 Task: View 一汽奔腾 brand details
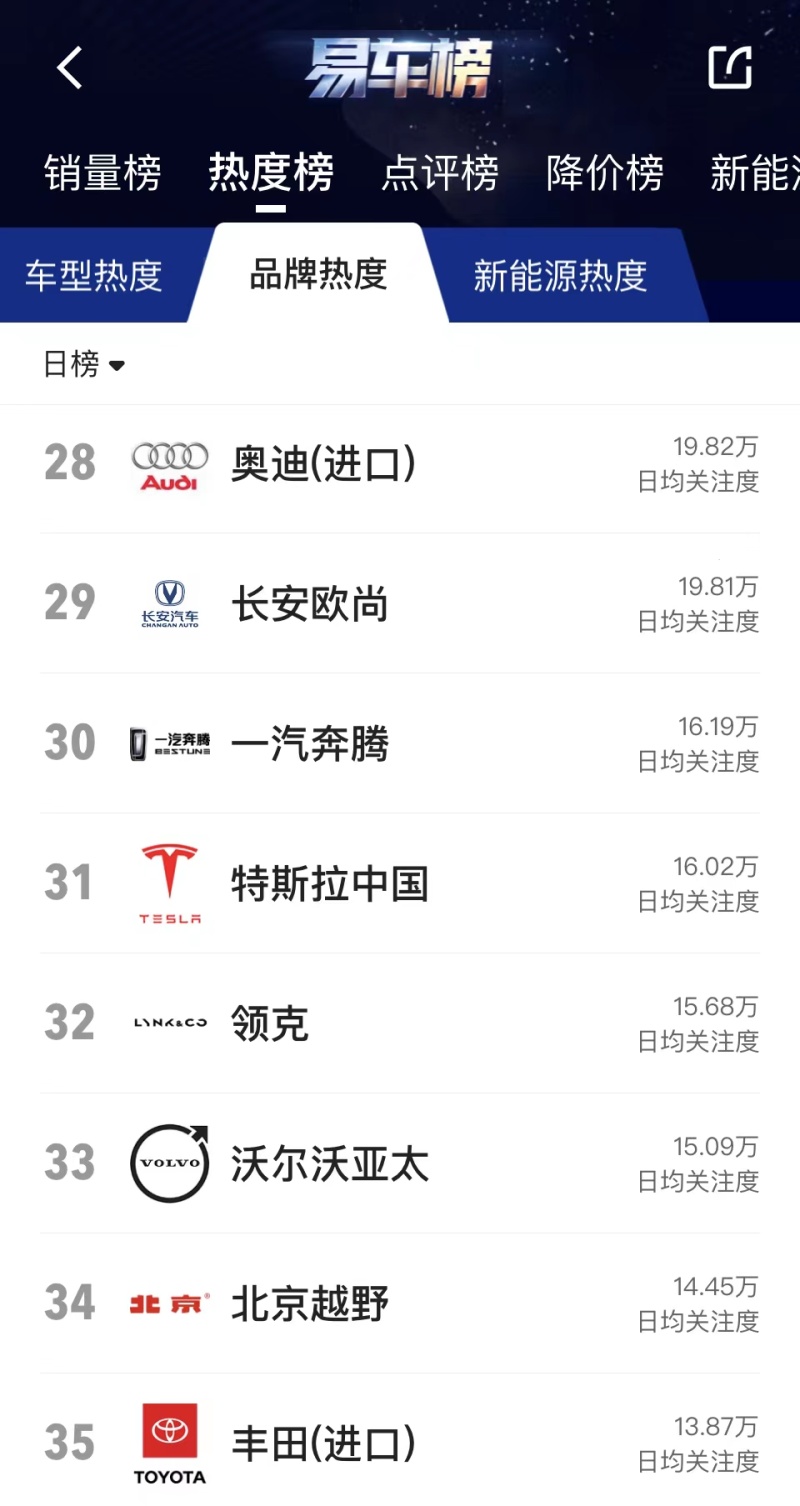400,743
